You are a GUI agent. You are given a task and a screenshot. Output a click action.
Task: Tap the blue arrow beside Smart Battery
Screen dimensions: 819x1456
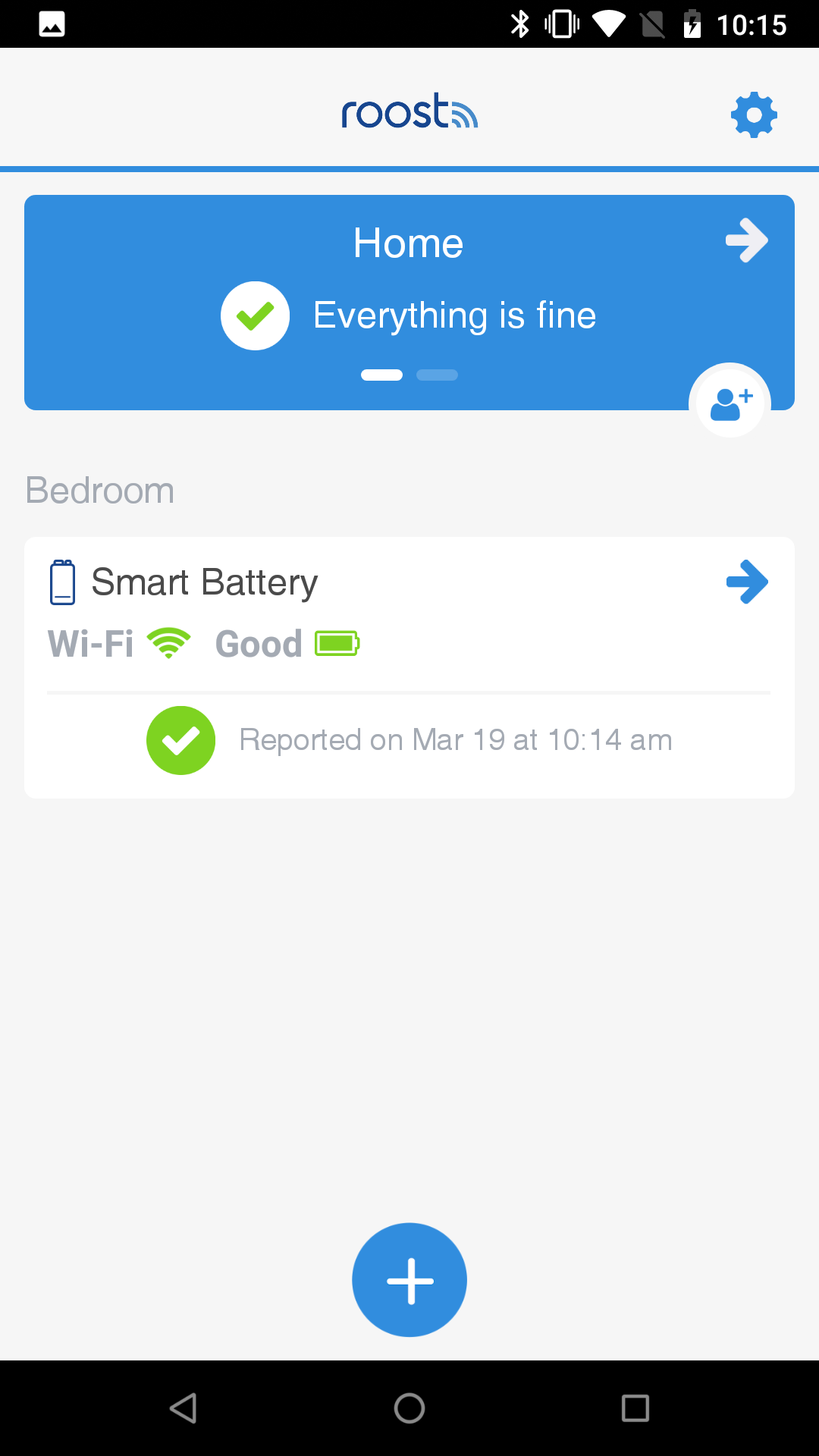coord(747,582)
